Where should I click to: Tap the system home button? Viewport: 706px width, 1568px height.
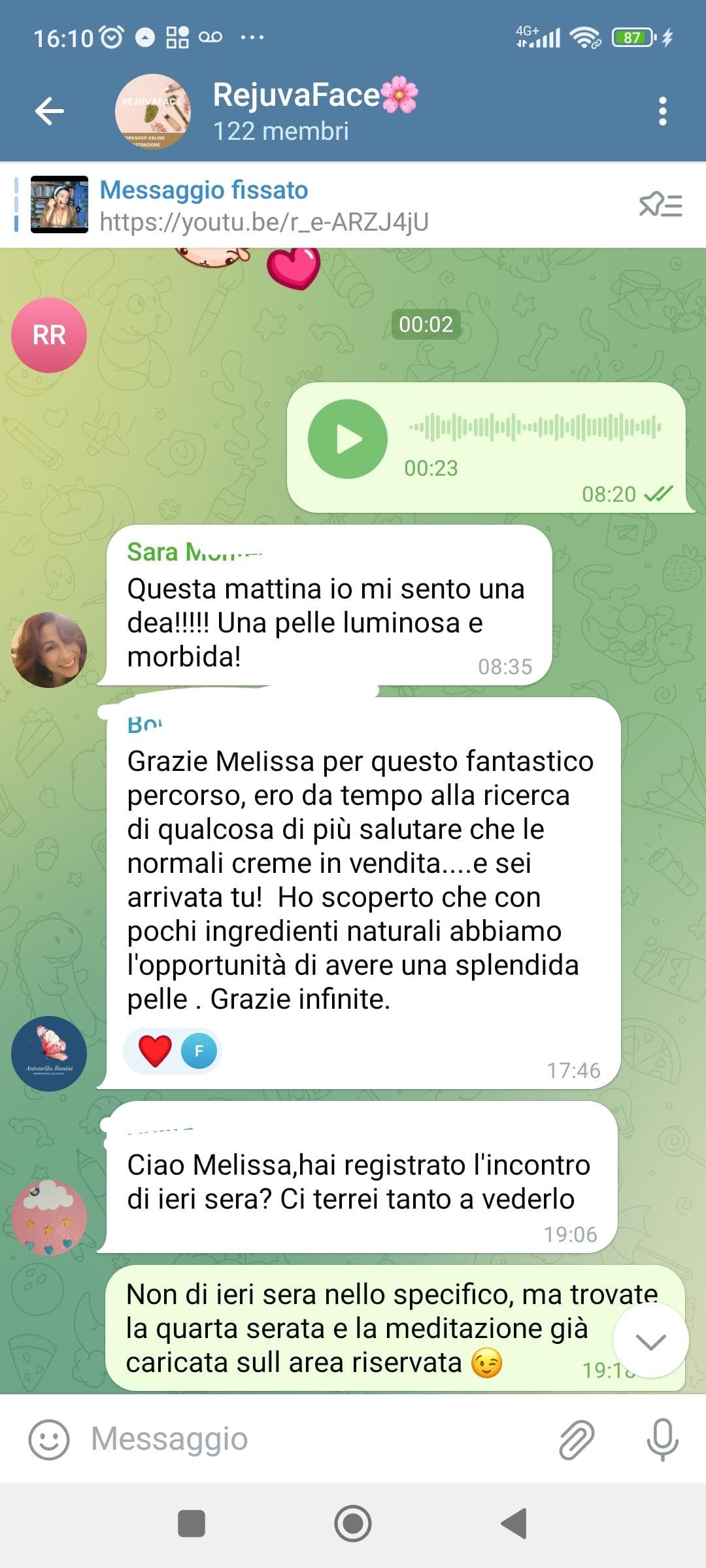click(x=353, y=1524)
